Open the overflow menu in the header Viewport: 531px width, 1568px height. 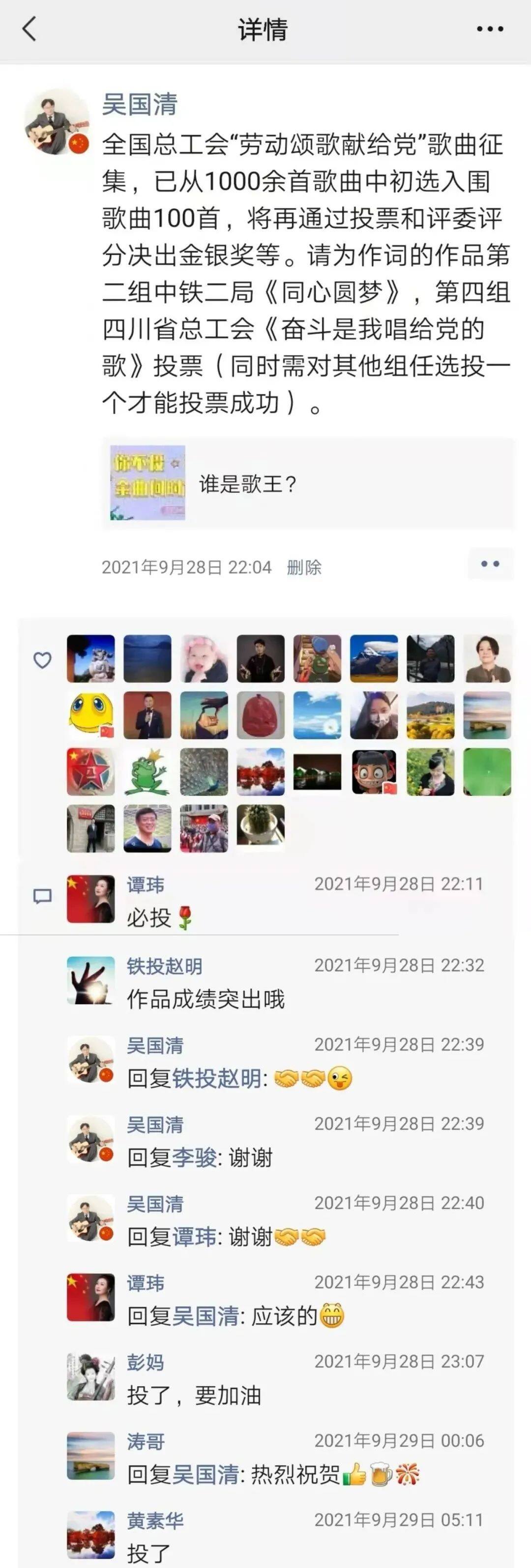pyautogui.click(x=490, y=29)
